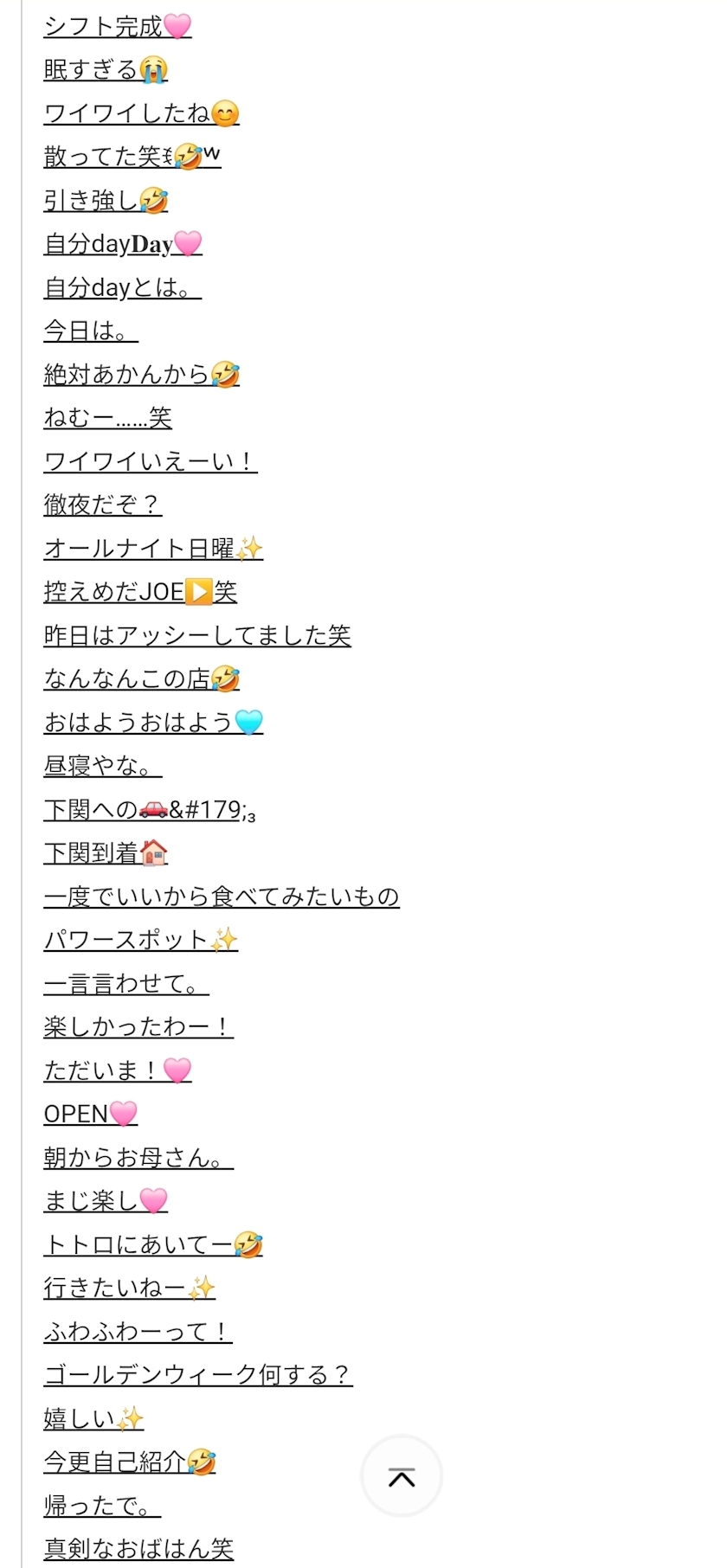The width and height of the screenshot is (727, 1568).
Task: Open 'トトロにあいてー' link
Action: click(x=153, y=1244)
